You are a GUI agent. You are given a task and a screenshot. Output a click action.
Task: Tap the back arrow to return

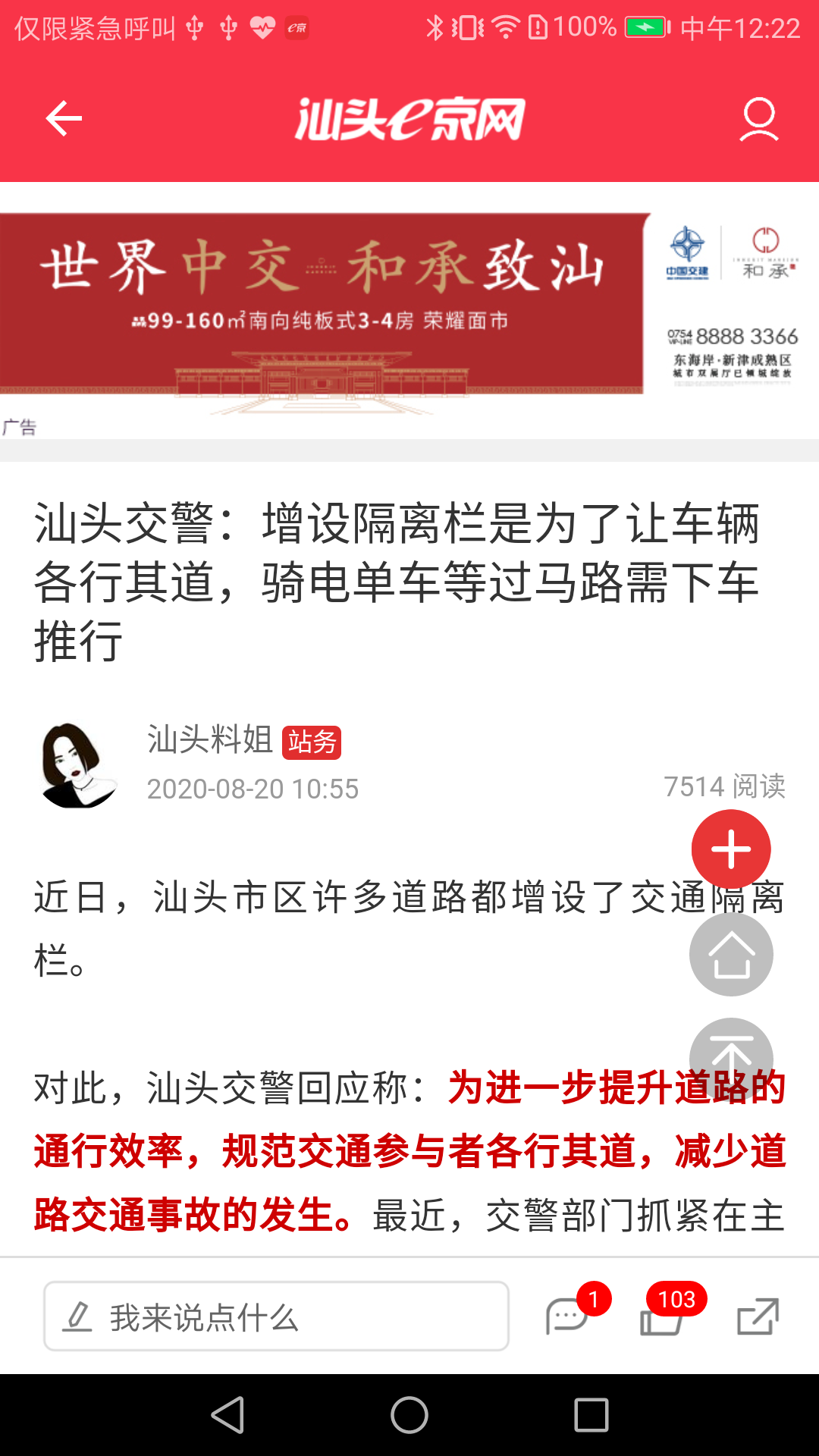(63, 119)
